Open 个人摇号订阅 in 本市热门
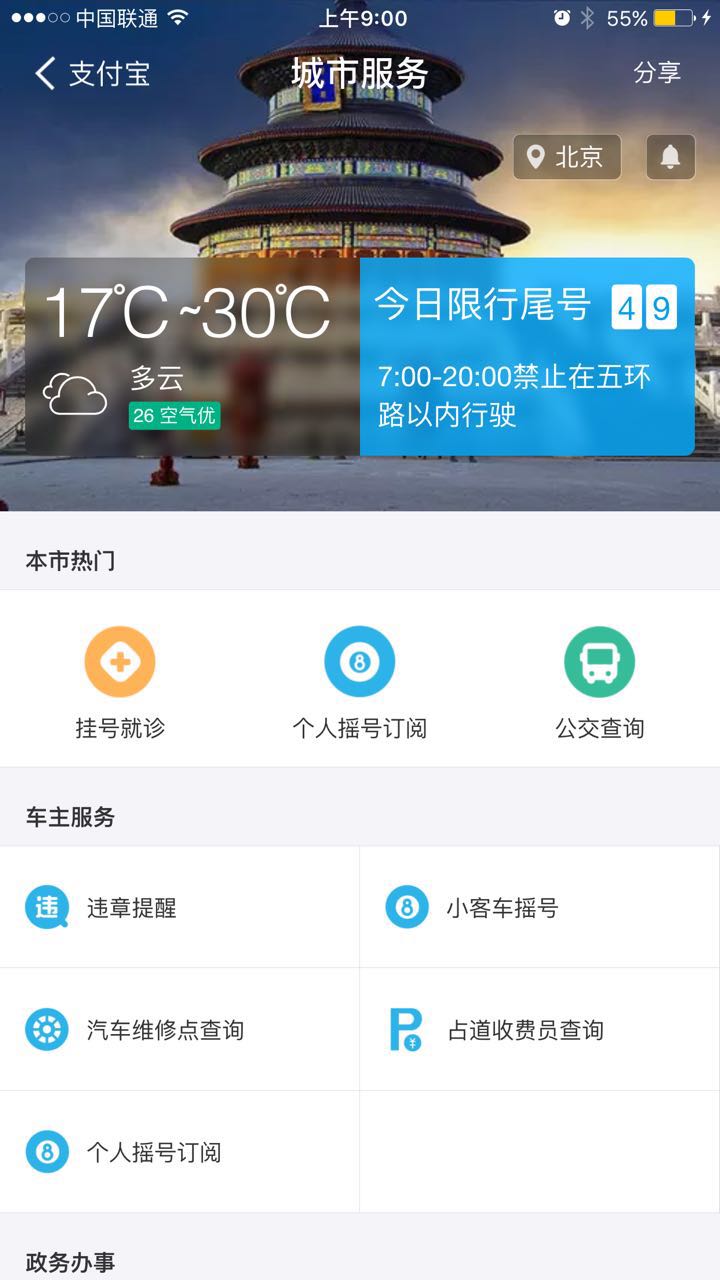 [360, 682]
